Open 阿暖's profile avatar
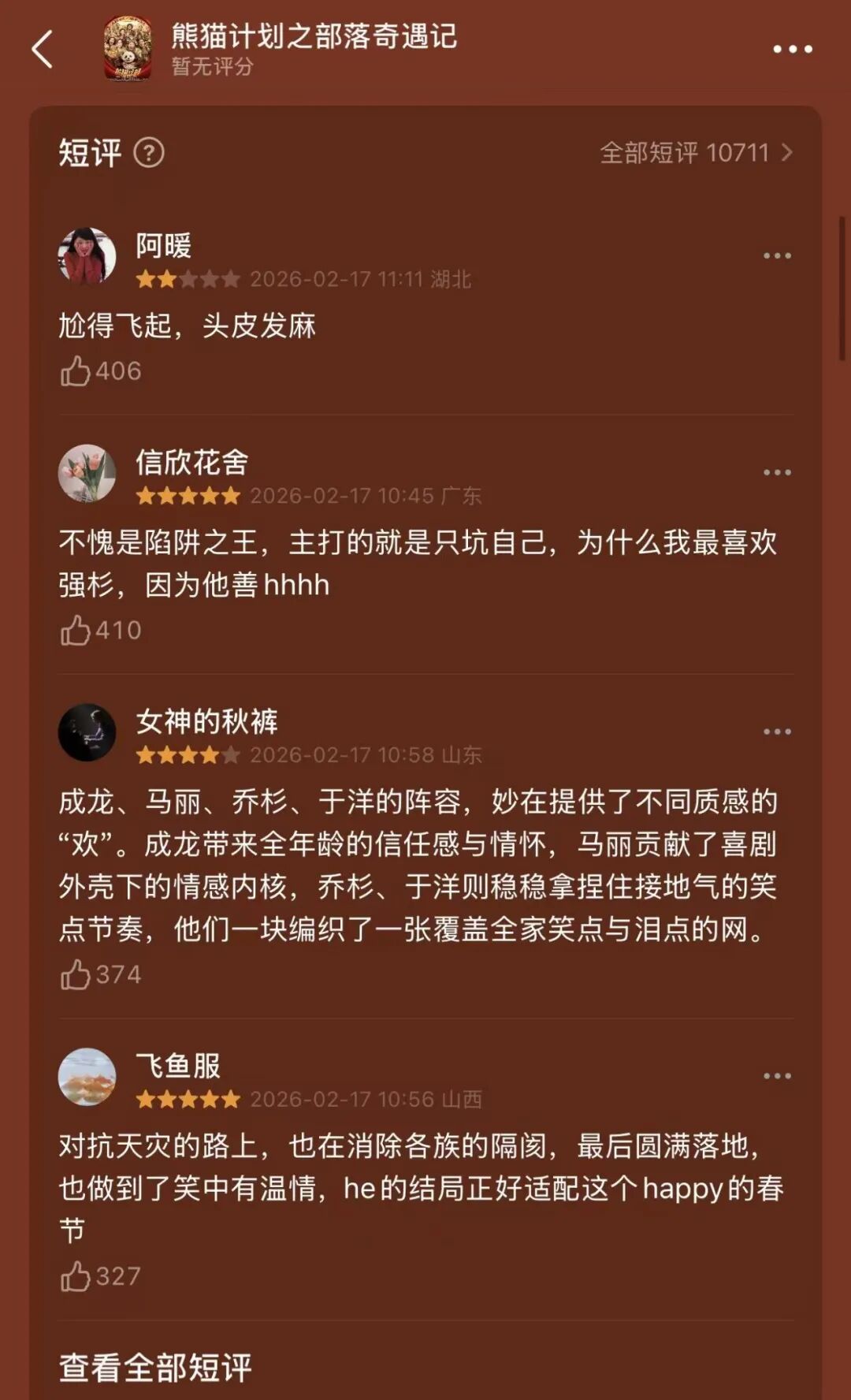 click(87, 256)
